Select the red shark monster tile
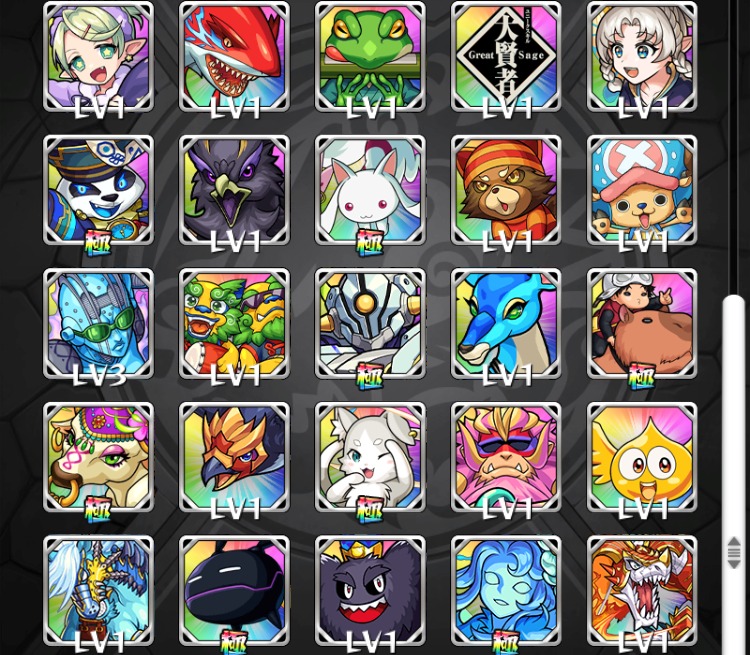 (234, 56)
